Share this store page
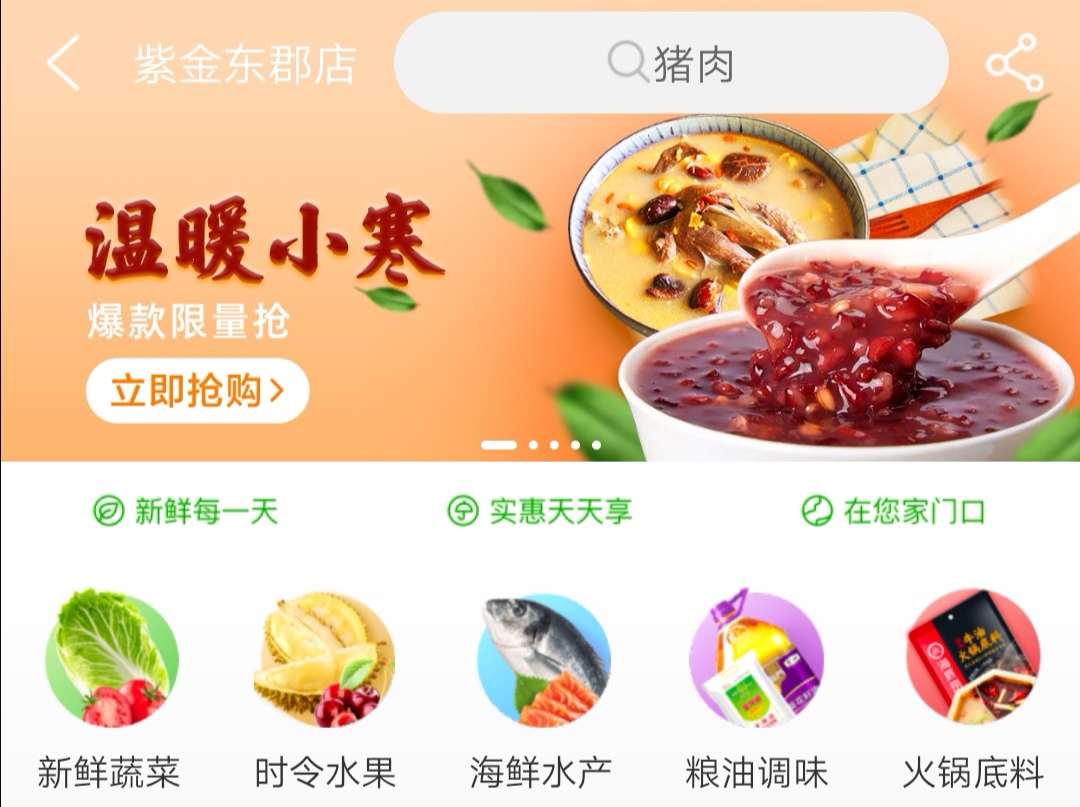Screen dimensions: 1080x807 (1014, 63)
